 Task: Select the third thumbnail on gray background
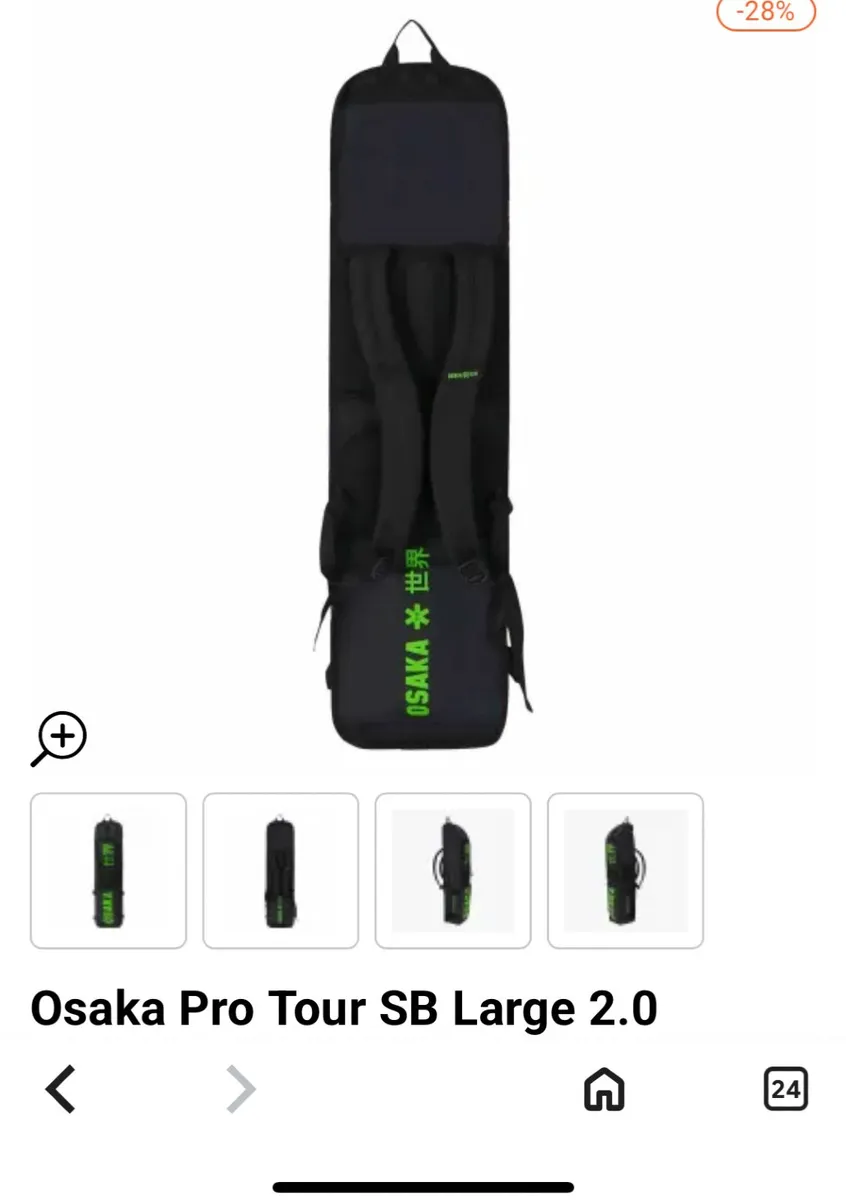[452, 870]
